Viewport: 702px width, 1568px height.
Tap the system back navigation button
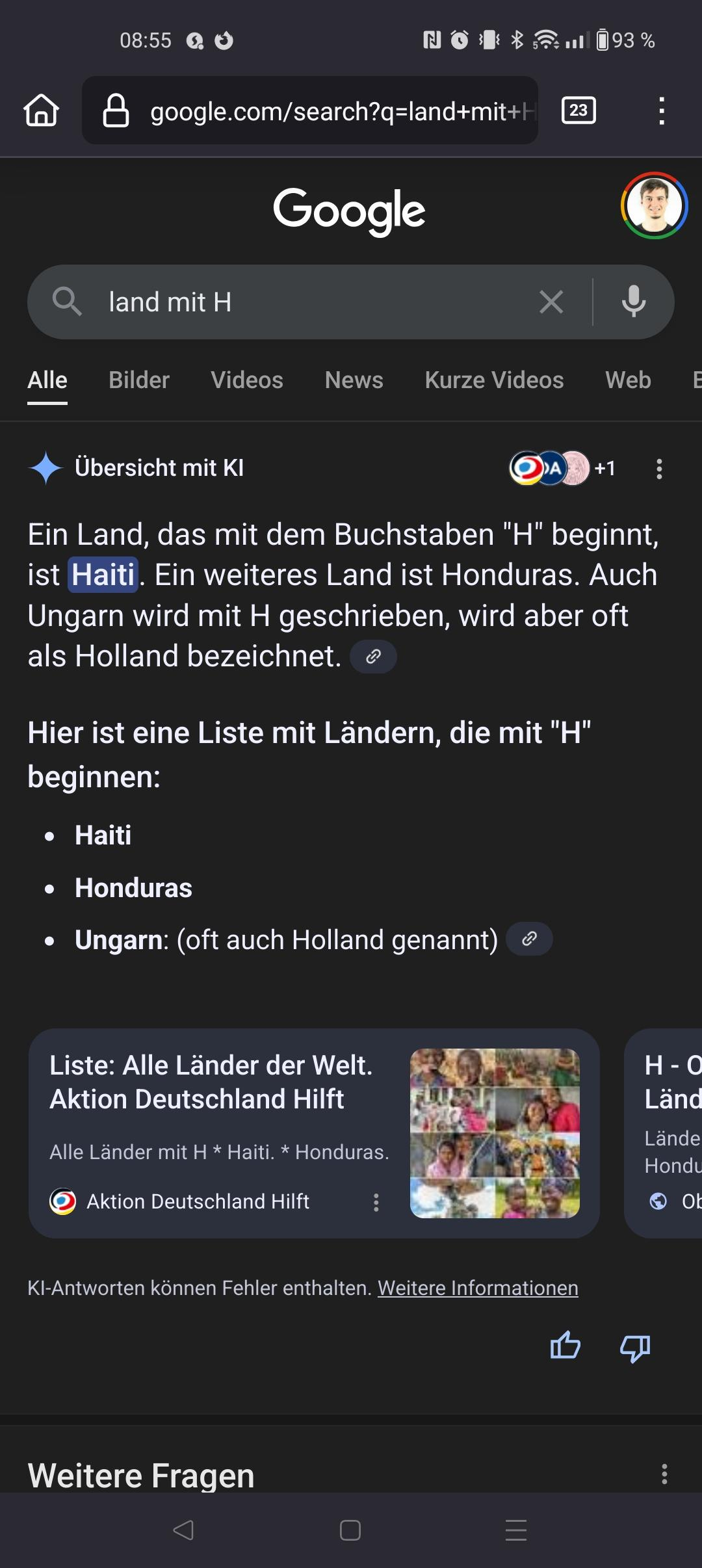[183, 1530]
